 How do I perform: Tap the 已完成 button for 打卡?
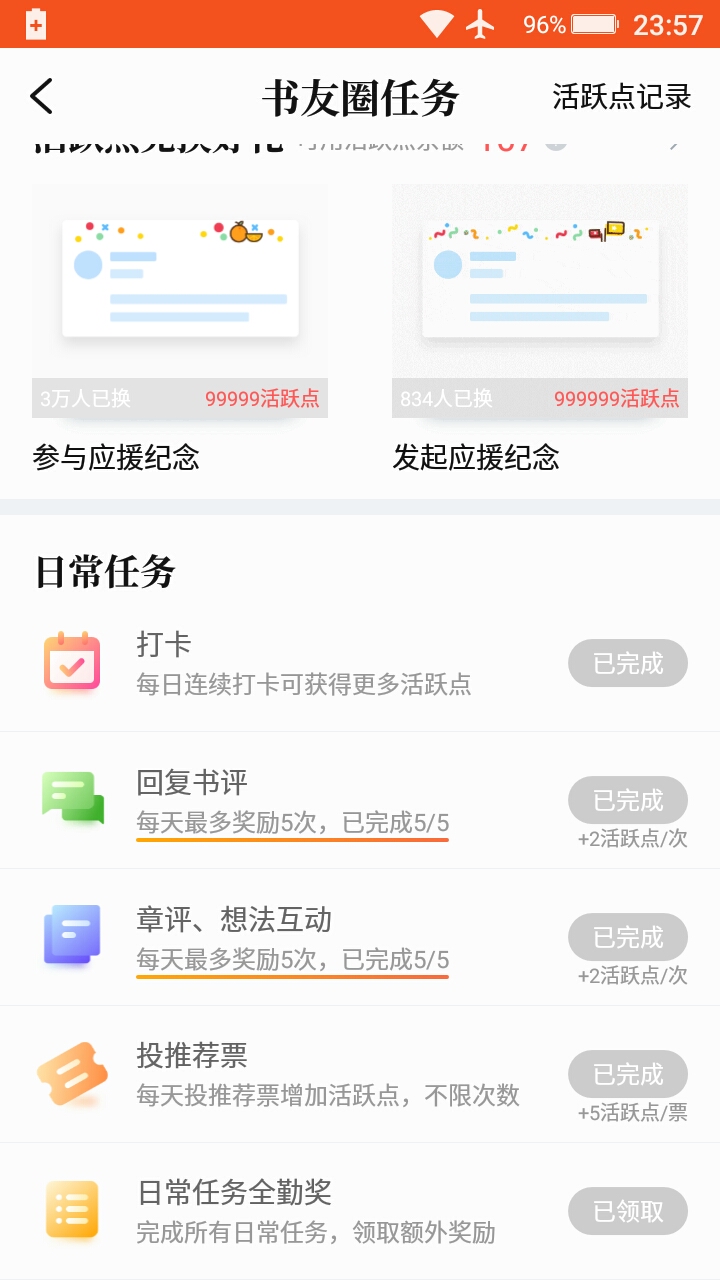628,663
